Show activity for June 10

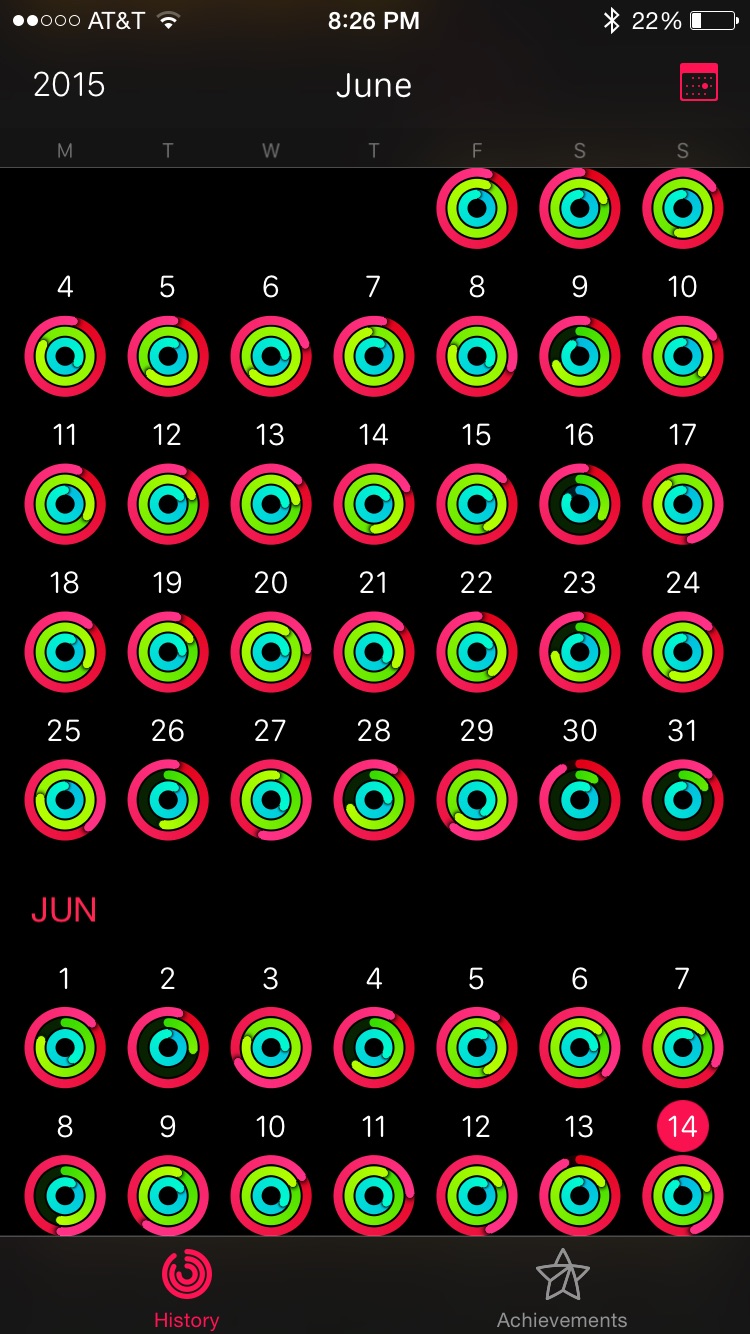270,1195
